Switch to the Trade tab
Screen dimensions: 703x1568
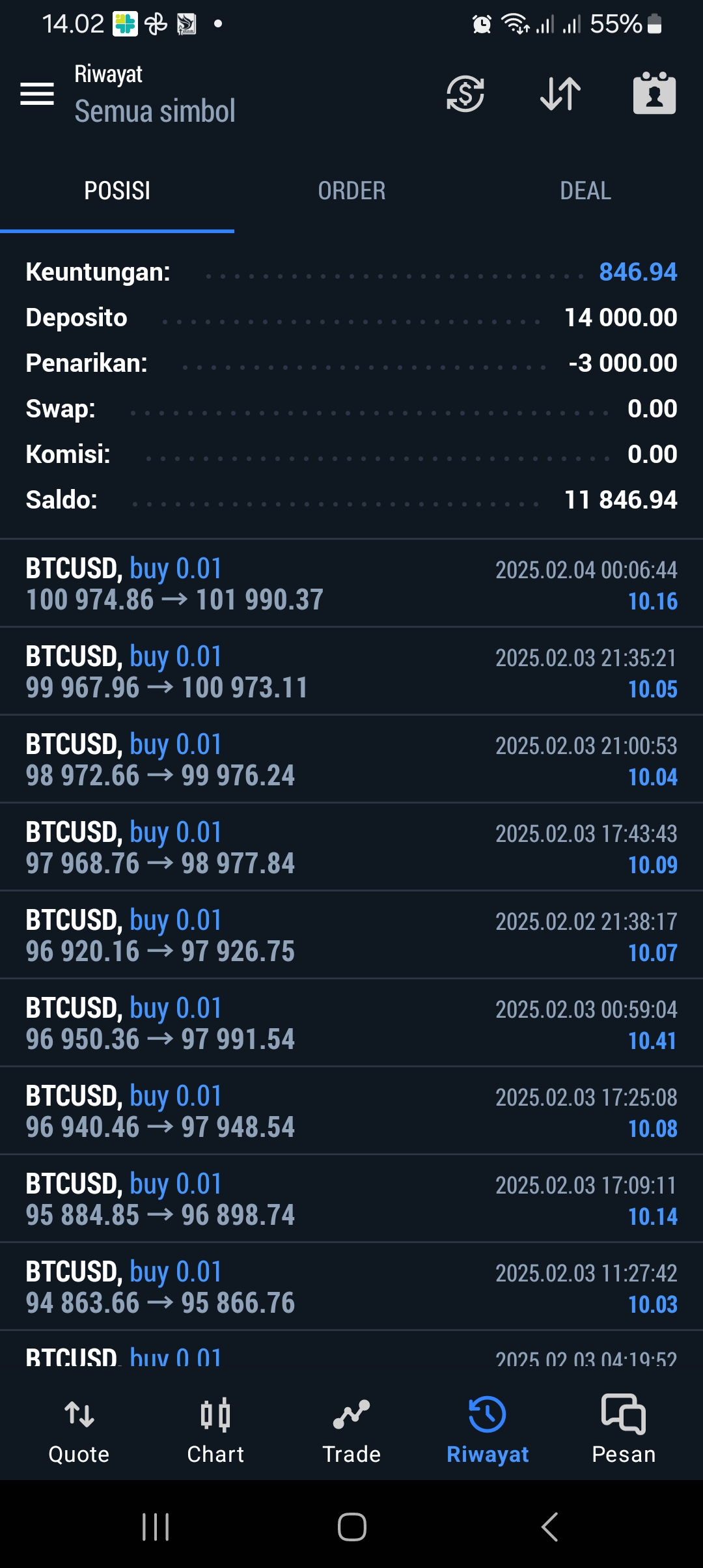tap(351, 1429)
